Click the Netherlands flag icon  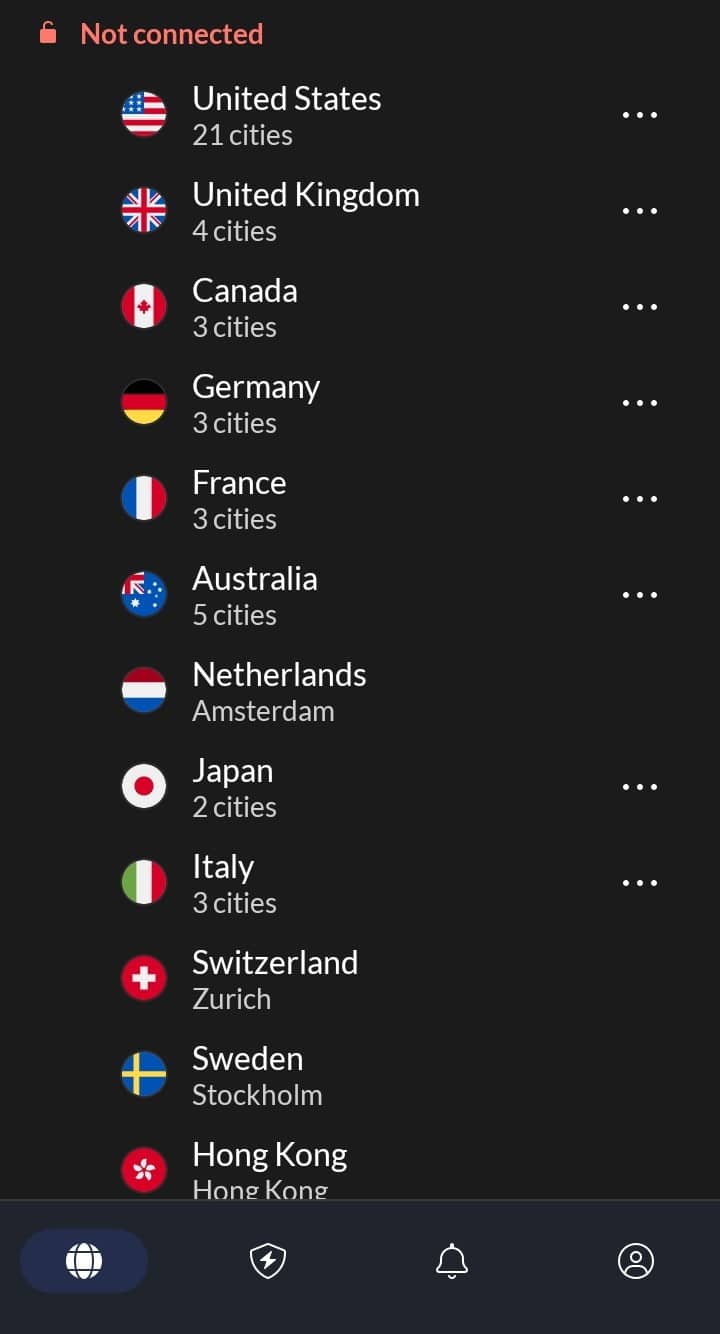pyautogui.click(x=144, y=690)
